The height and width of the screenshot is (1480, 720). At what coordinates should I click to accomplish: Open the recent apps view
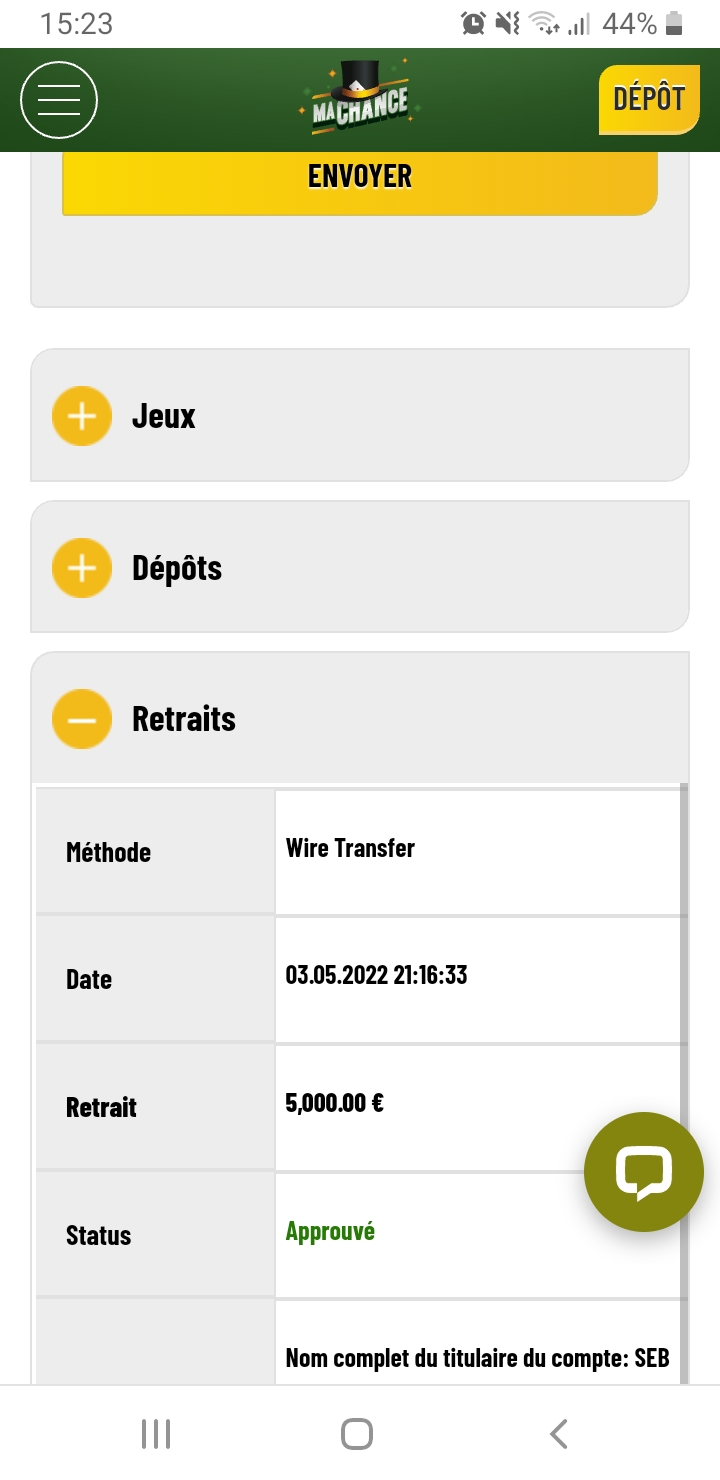[156, 1434]
